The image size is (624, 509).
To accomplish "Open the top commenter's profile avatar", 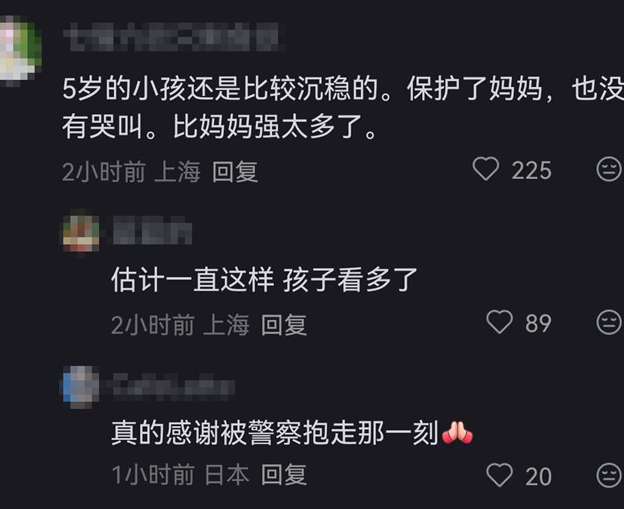I will click(20, 45).
